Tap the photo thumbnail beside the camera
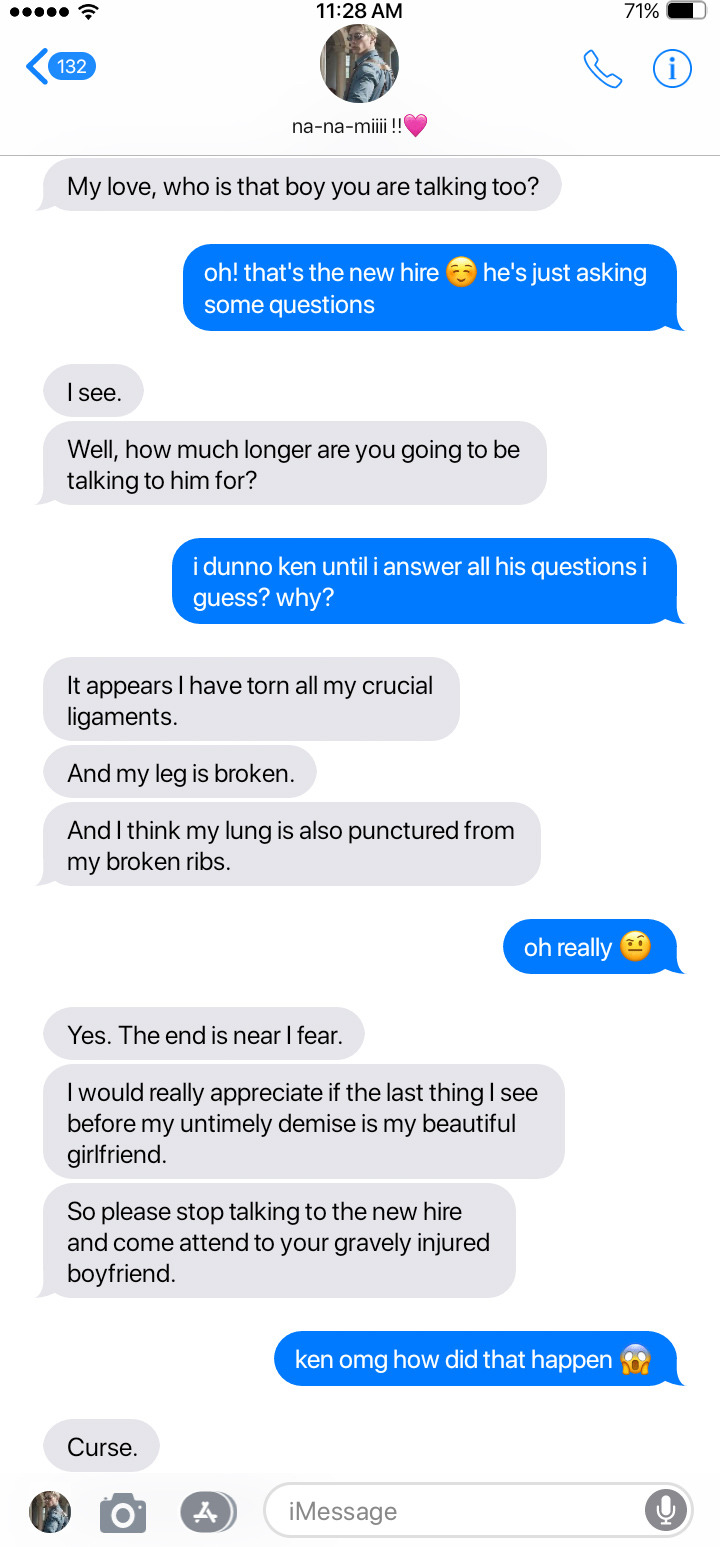Screen dimensions: 720x1547 50,1512
